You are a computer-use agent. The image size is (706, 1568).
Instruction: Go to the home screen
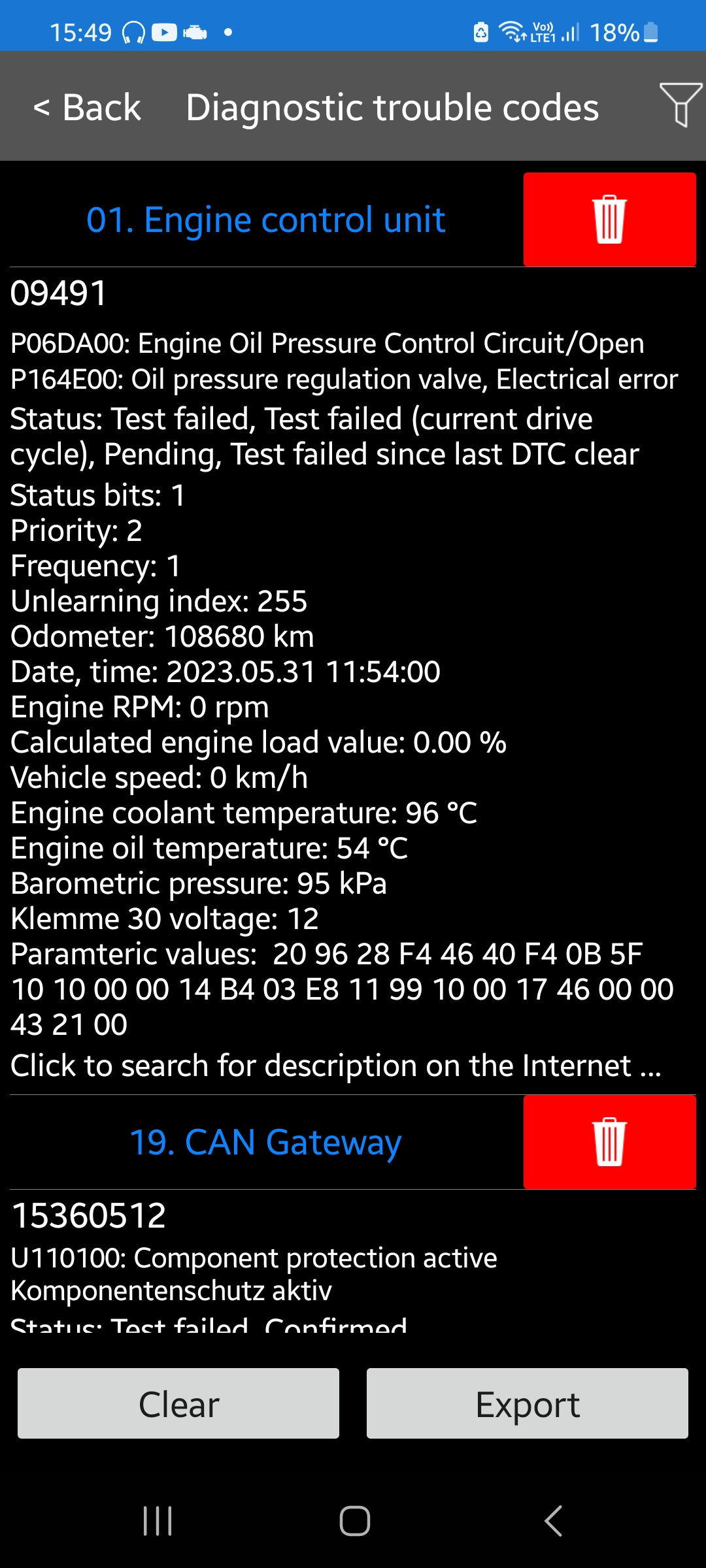click(x=354, y=1521)
